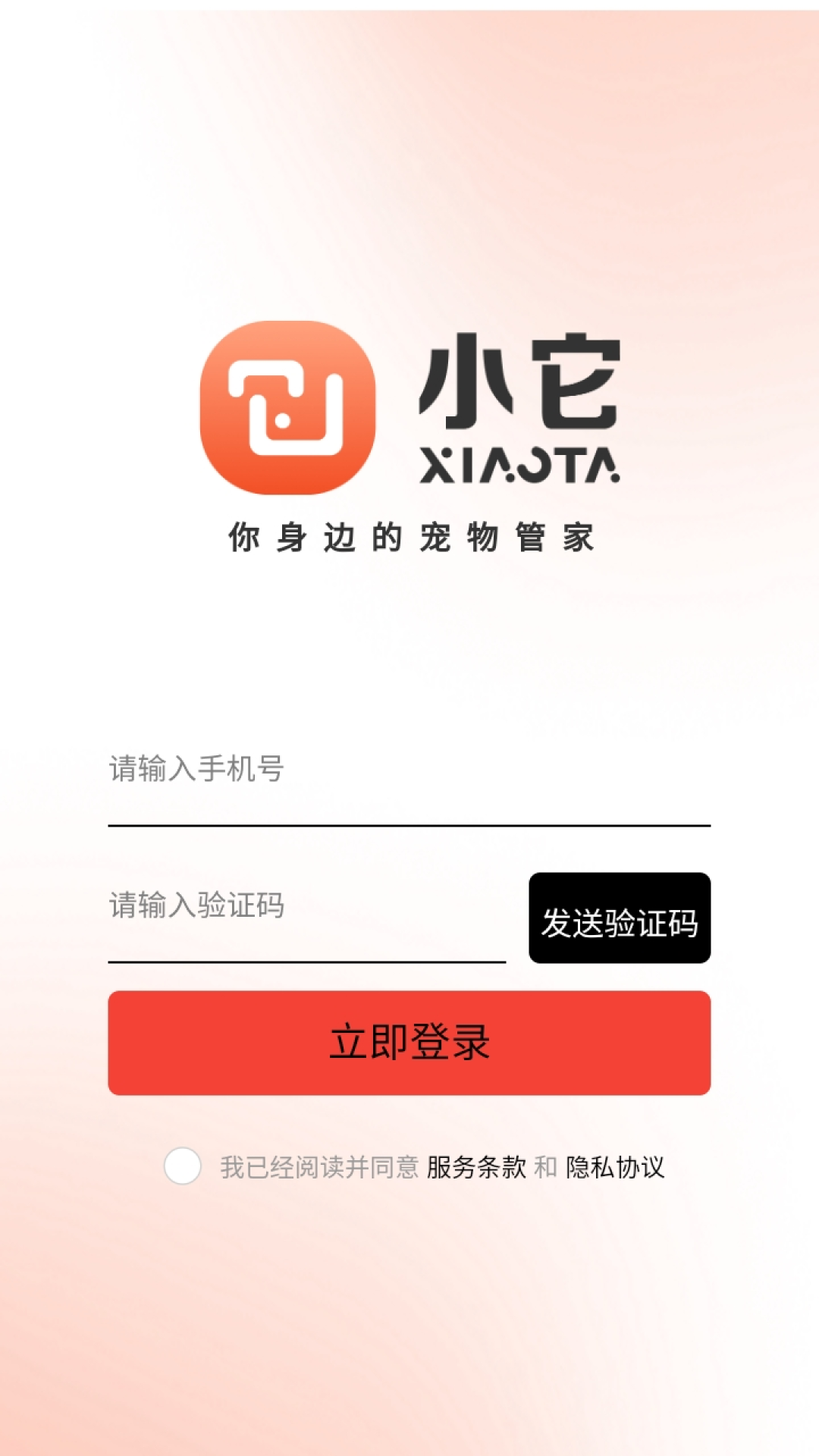Viewport: 819px width, 1456px height.
Task: Log in with 立即登录 button
Action: pyautogui.click(x=409, y=1043)
